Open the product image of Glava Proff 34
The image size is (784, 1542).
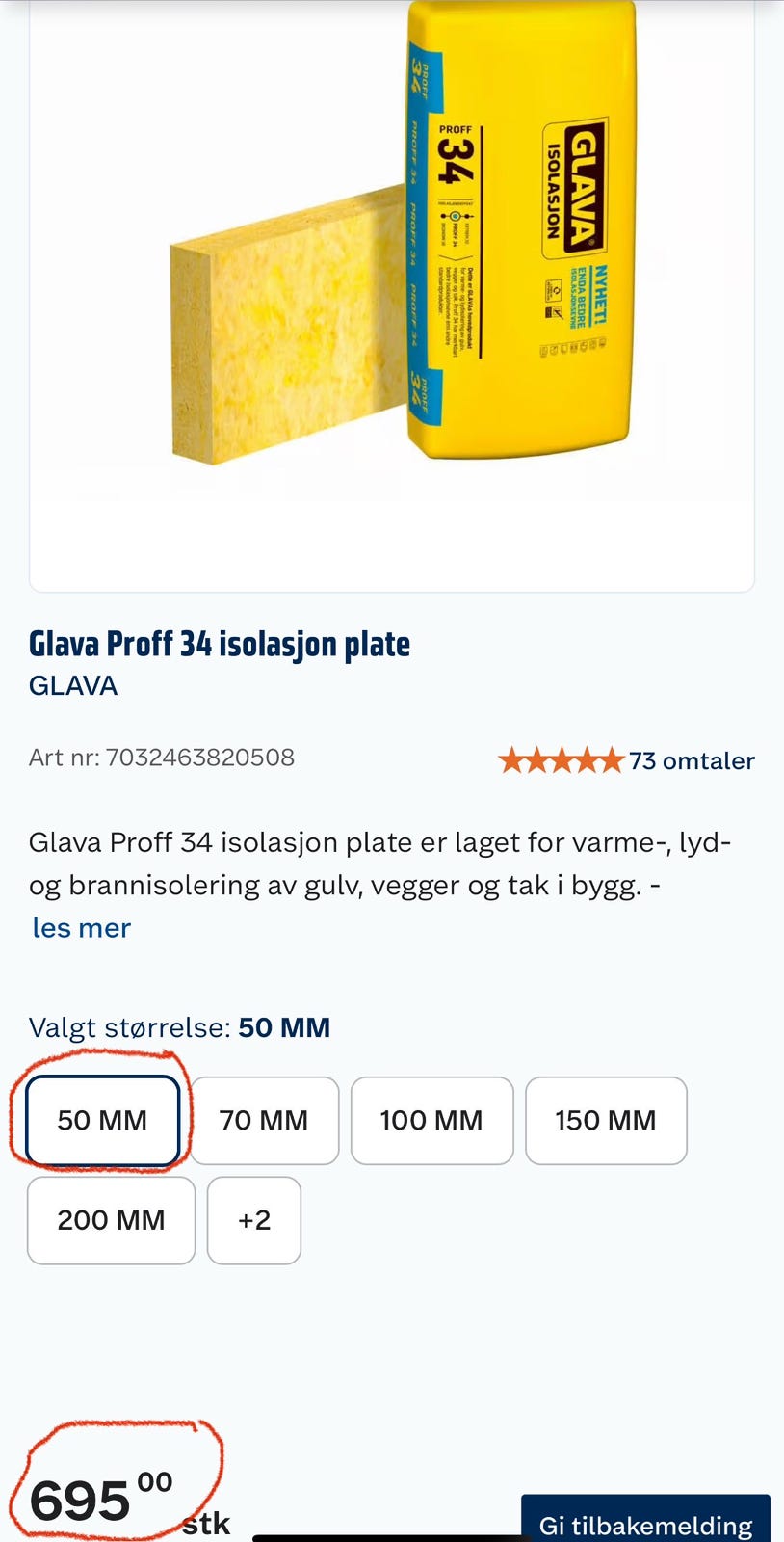tap(392, 289)
